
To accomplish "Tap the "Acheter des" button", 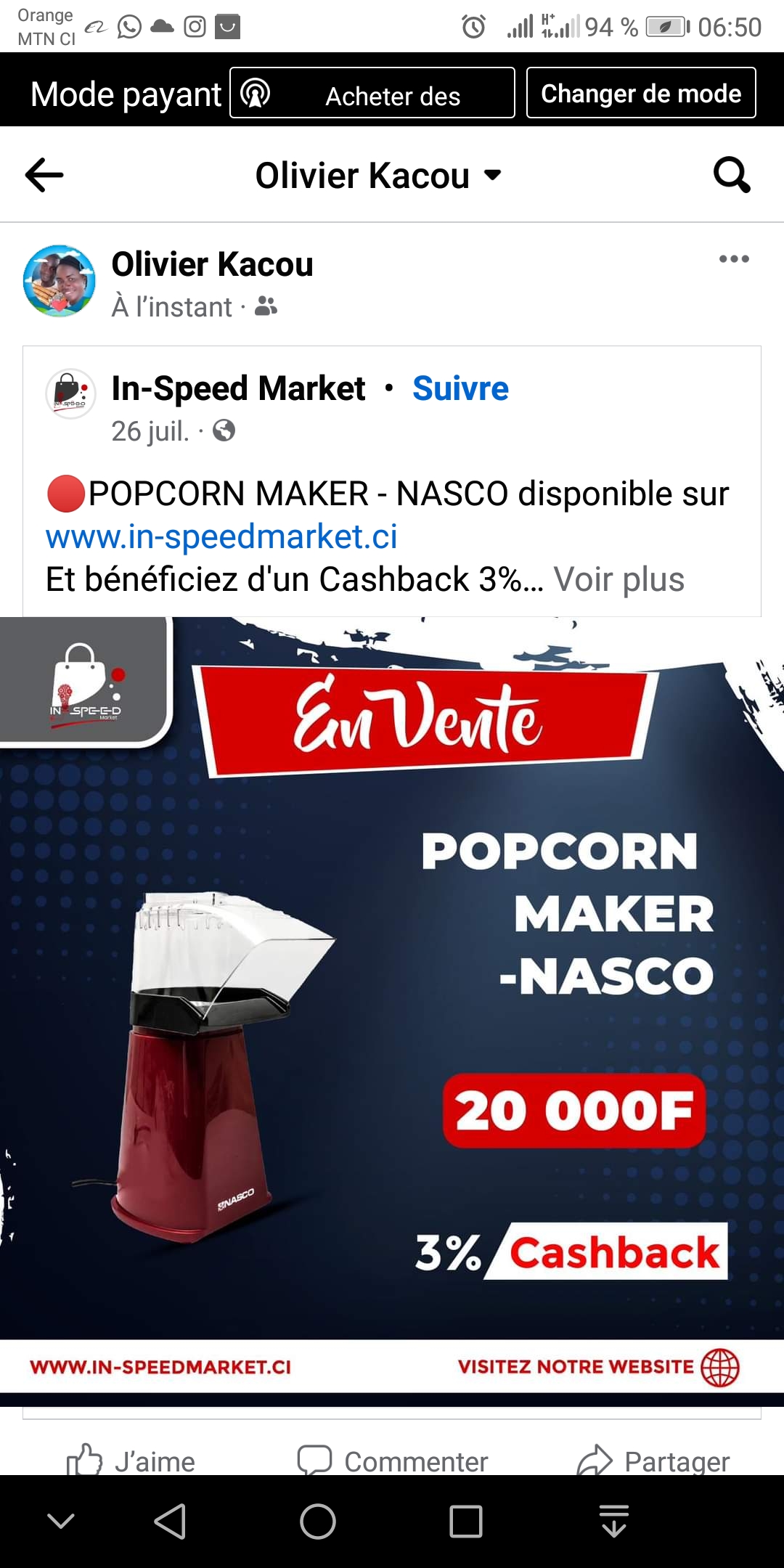I will (372, 93).
